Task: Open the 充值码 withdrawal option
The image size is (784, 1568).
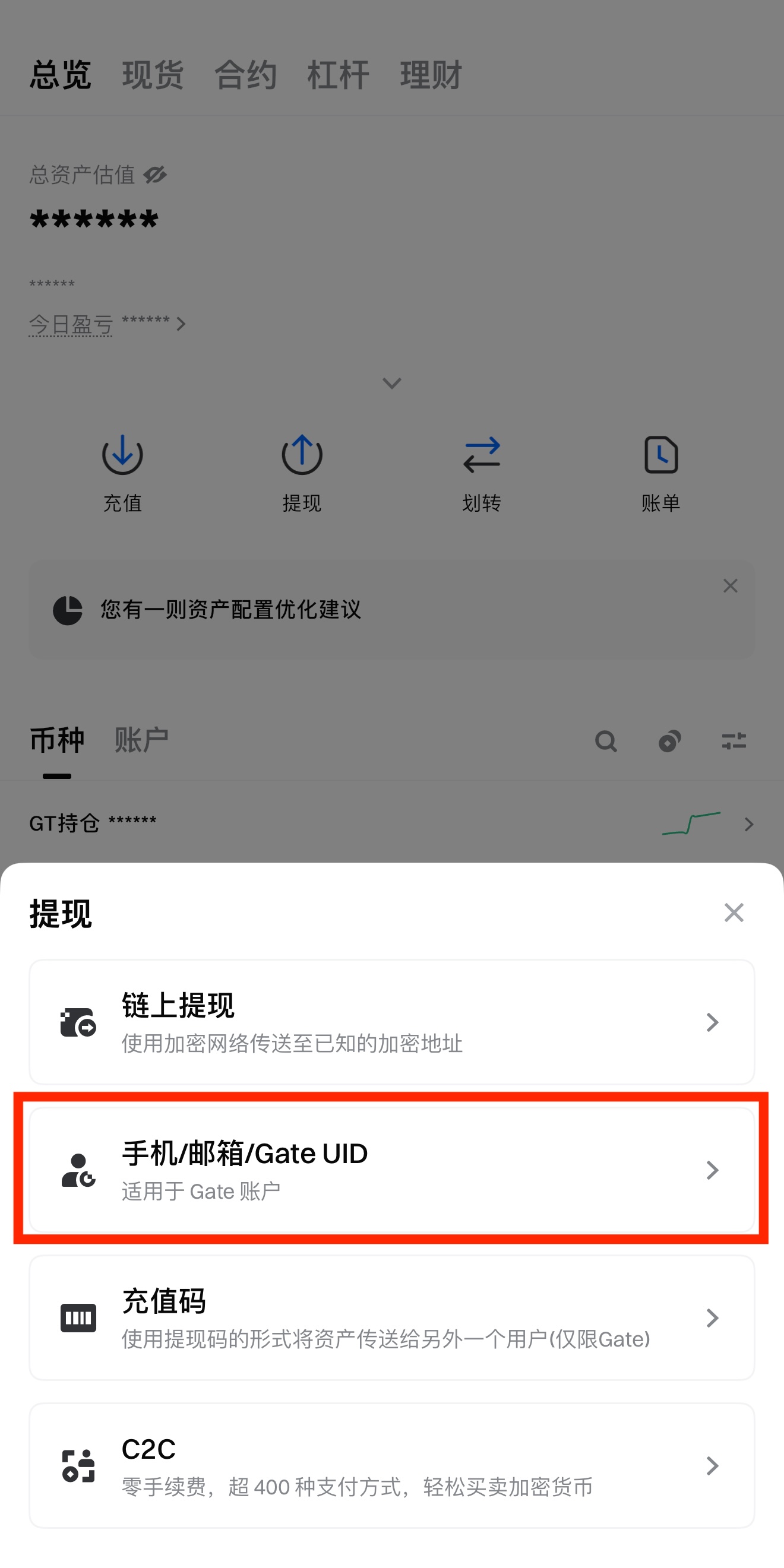Action: coord(391,1317)
